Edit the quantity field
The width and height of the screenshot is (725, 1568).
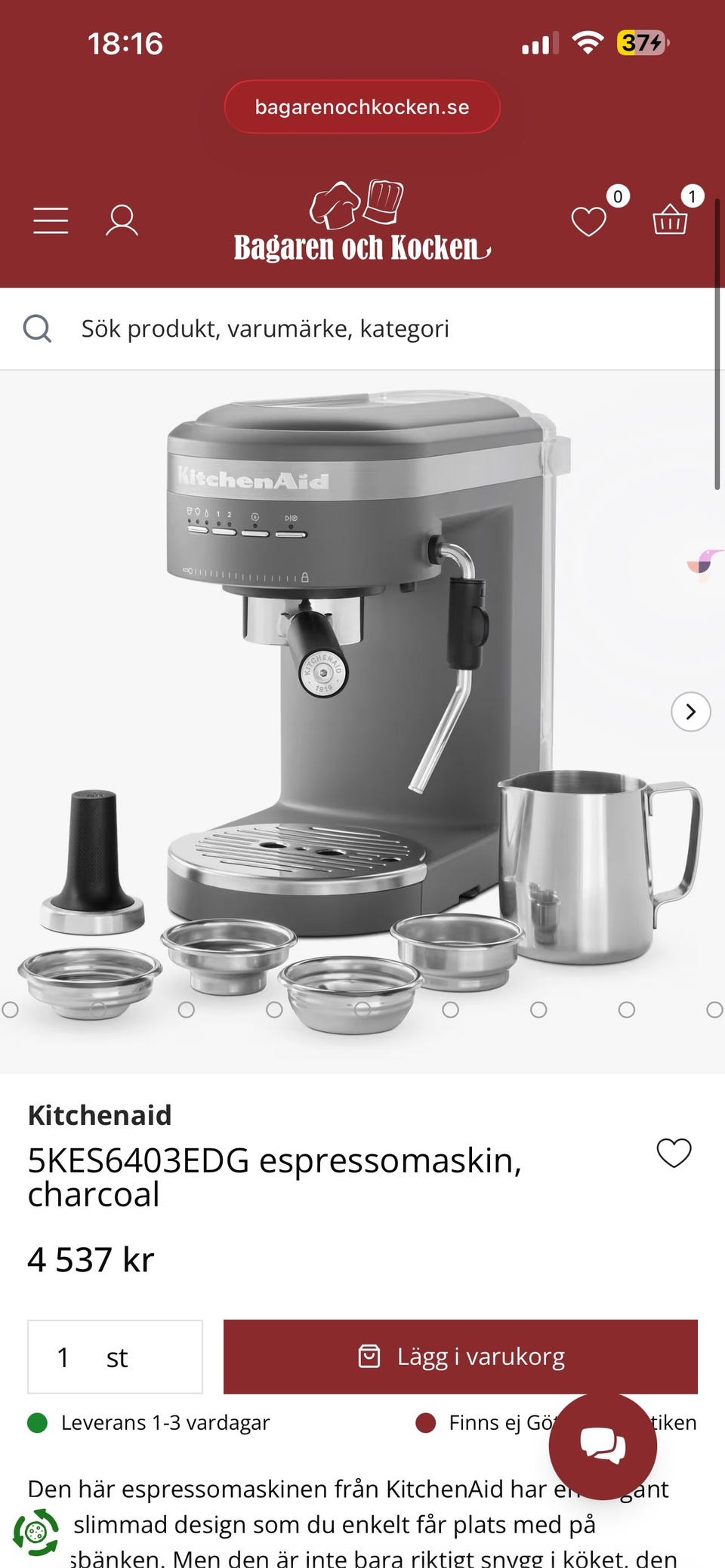coord(115,1357)
